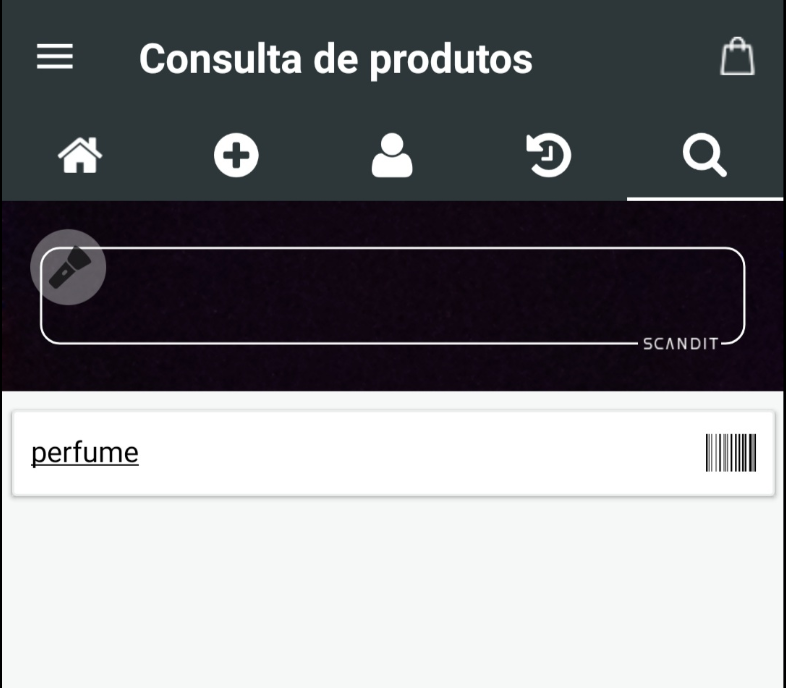Image resolution: width=786 pixels, height=688 pixels.
Task: Switch to the add (plus) tab
Action: point(236,157)
